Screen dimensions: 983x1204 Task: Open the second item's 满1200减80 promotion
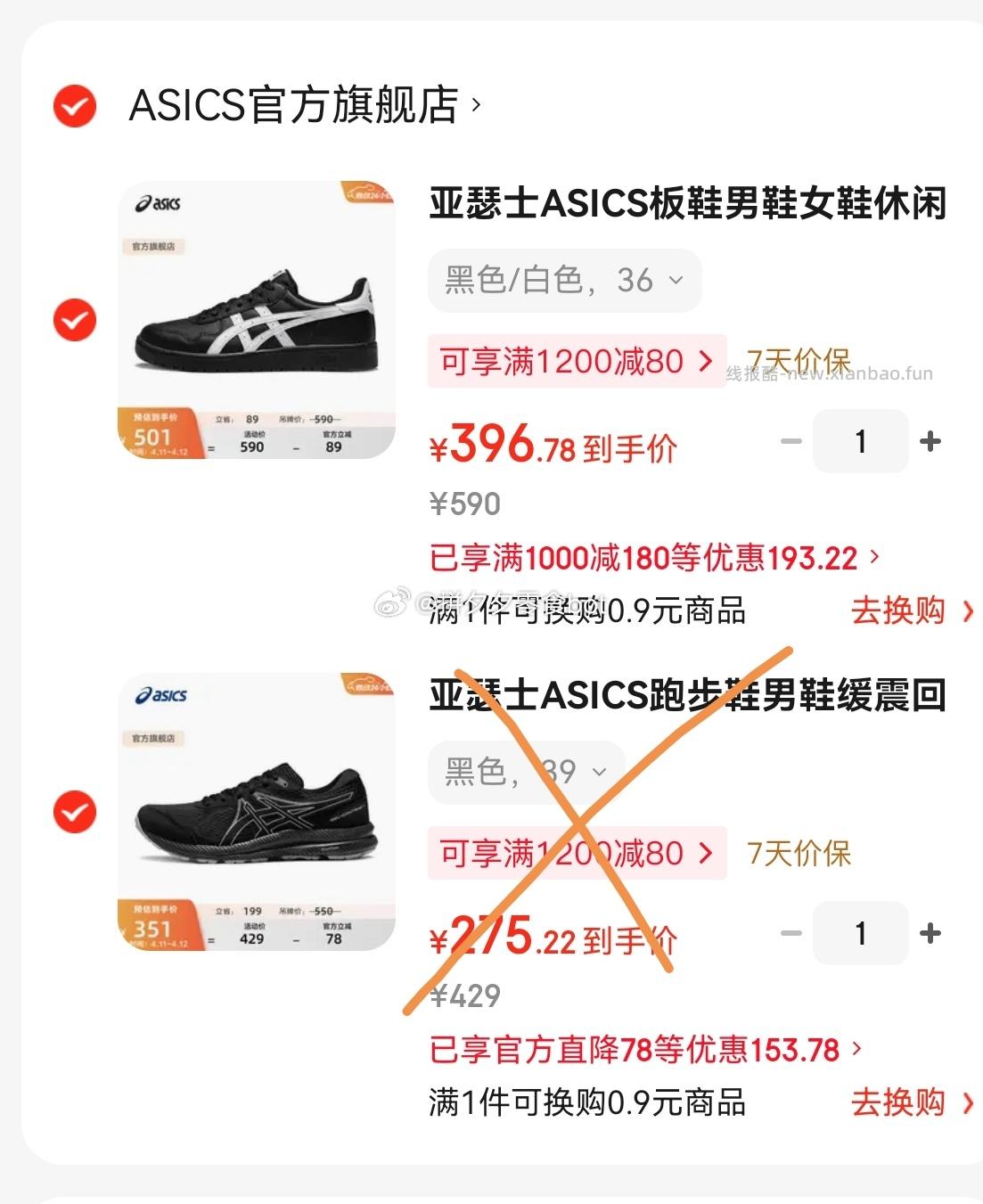coord(577,853)
